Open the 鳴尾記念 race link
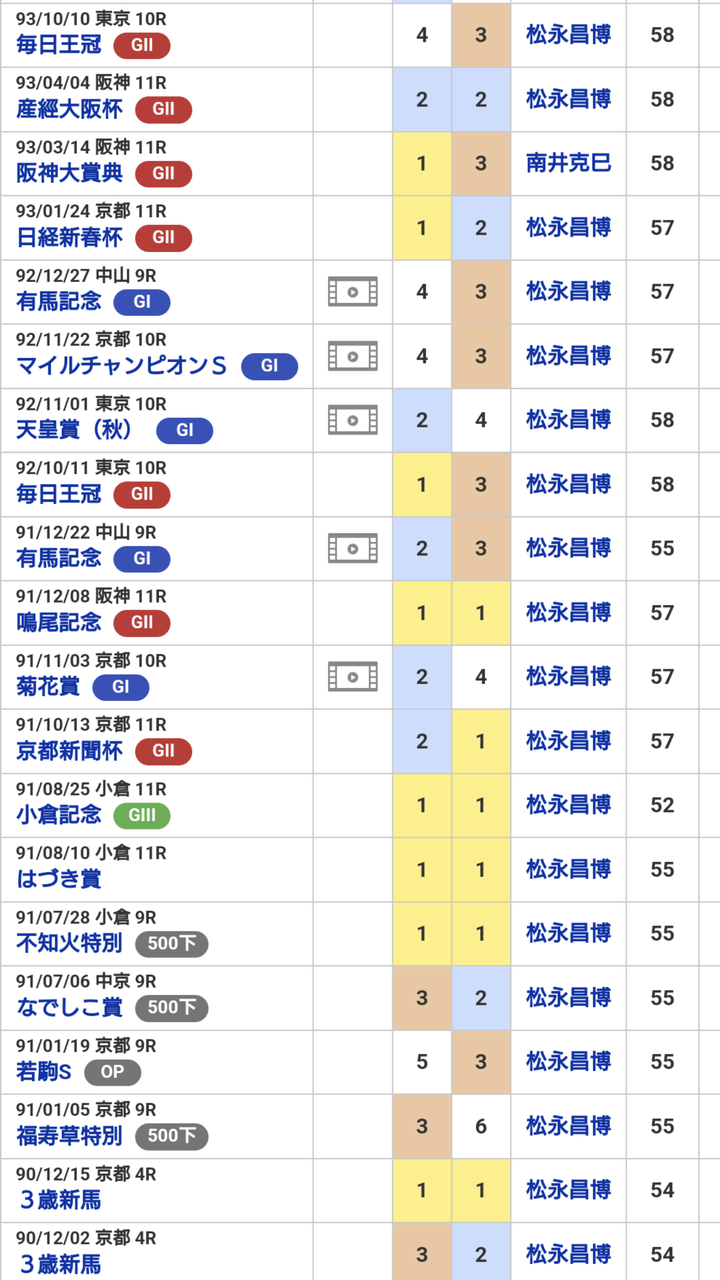720x1280 pixels. [59, 622]
